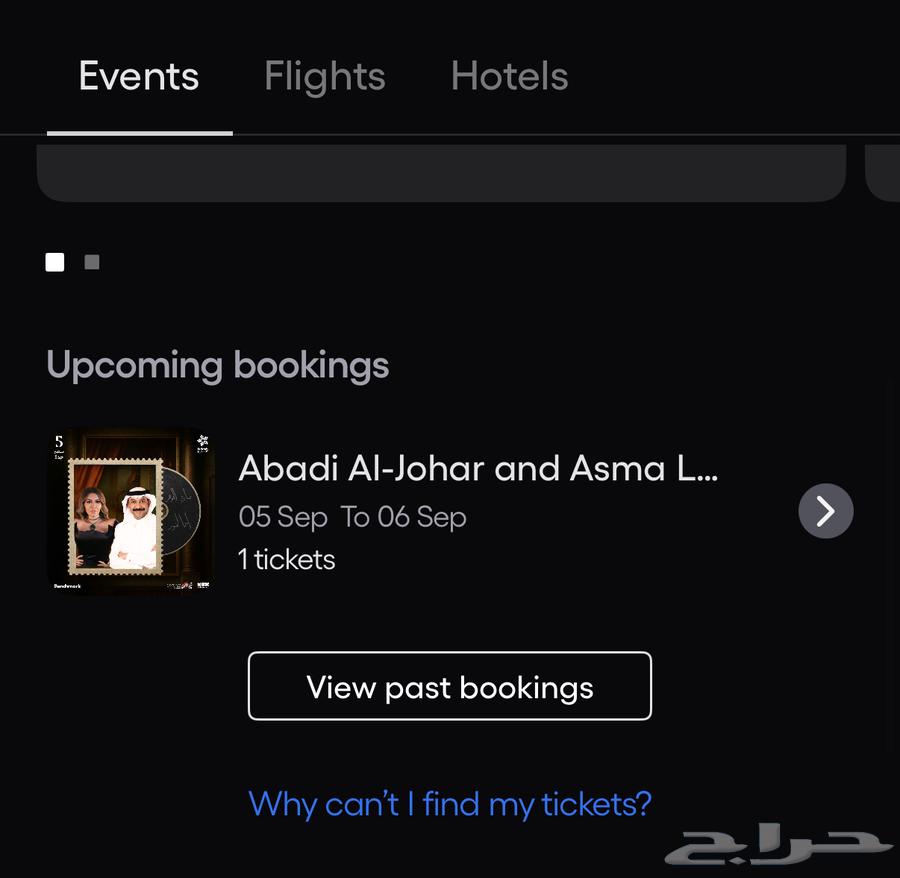Image resolution: width=900 pixels, height=878 pixels.
Task: Open the Abadi Al-Johar event poster thumbnail
Action: point(131,511)
